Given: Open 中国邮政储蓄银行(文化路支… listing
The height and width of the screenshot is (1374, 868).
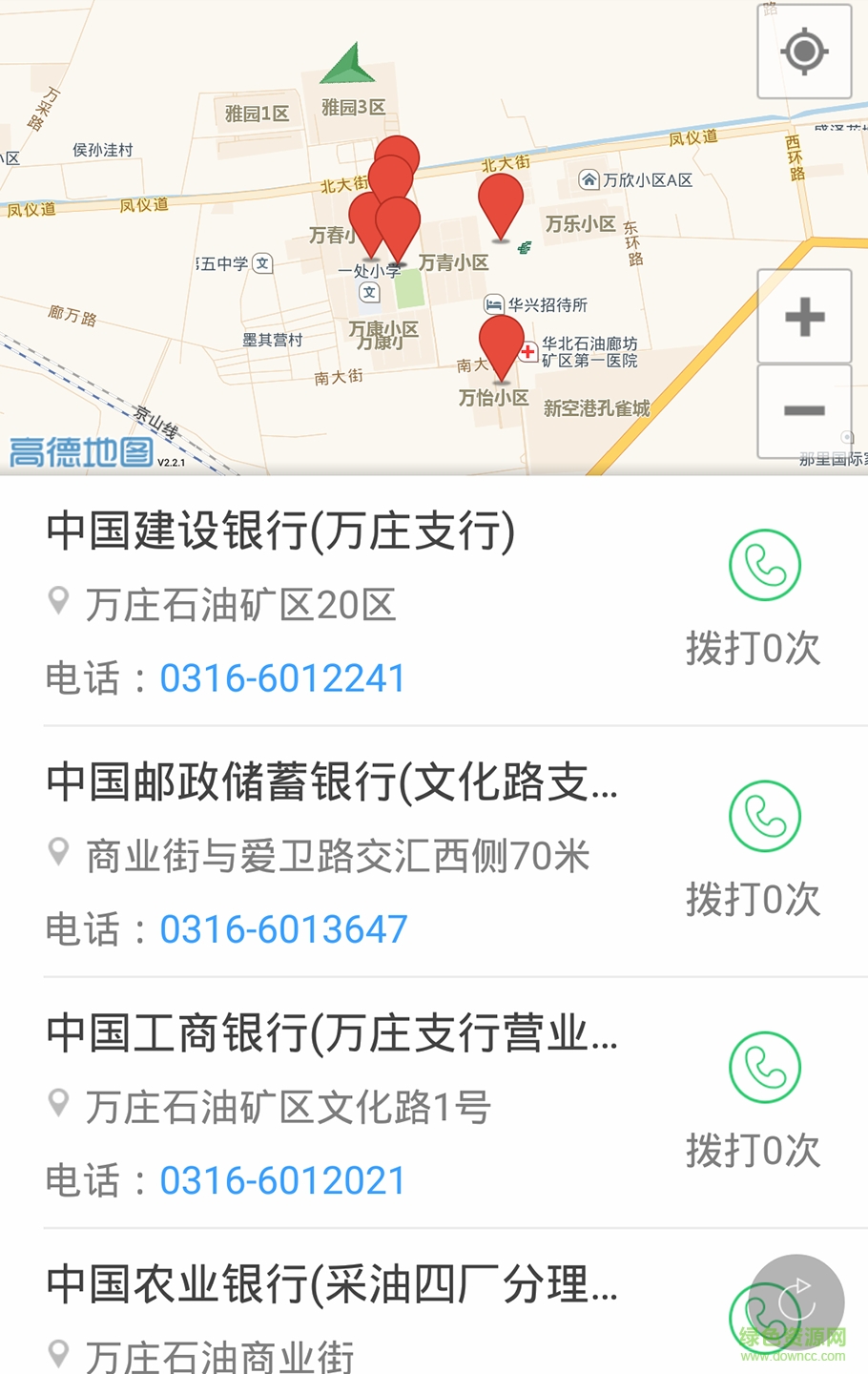Looking at the screenshot, I should (x=332, y=781).
